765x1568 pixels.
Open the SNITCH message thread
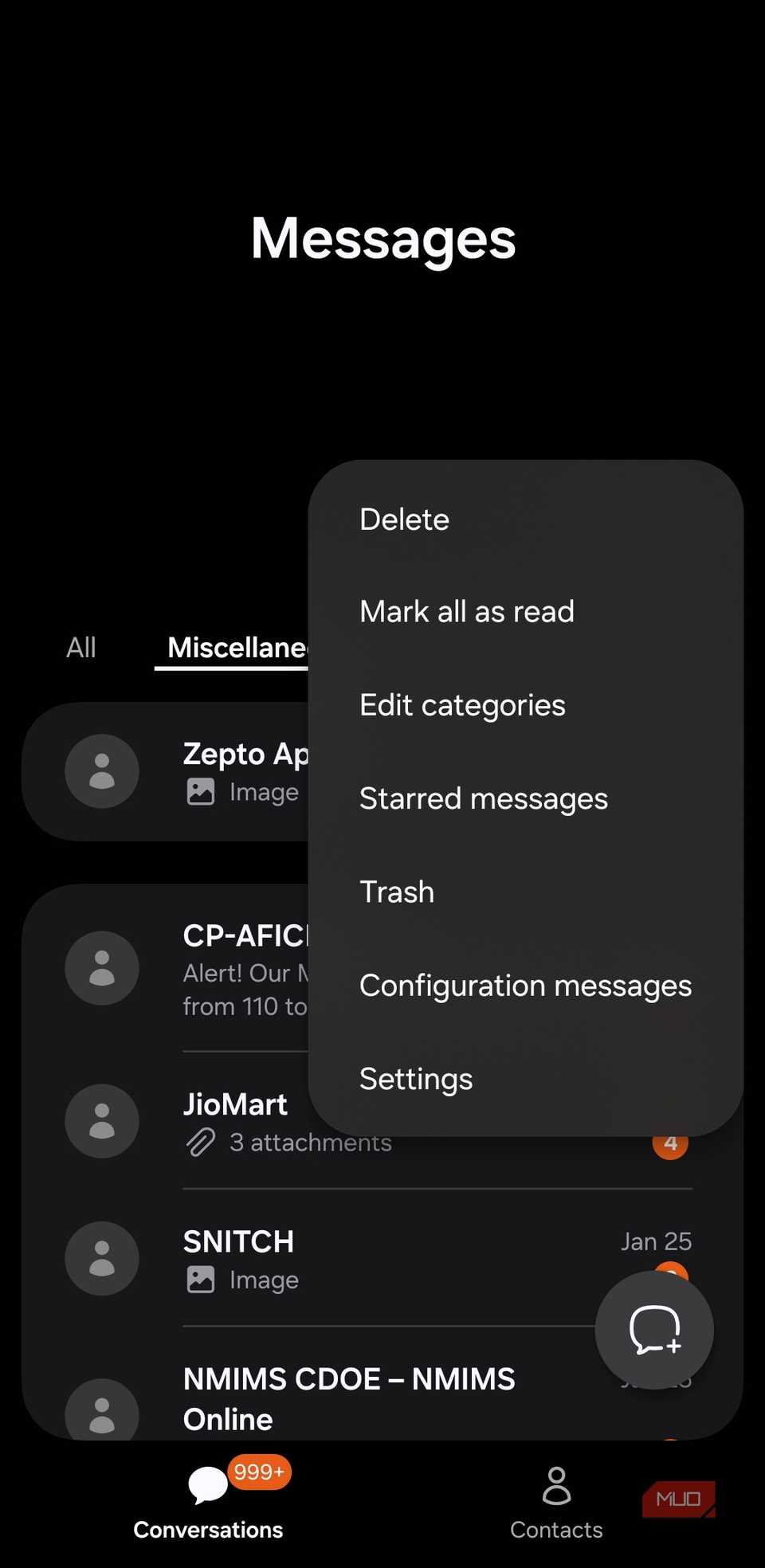[x=359, y=1259]
